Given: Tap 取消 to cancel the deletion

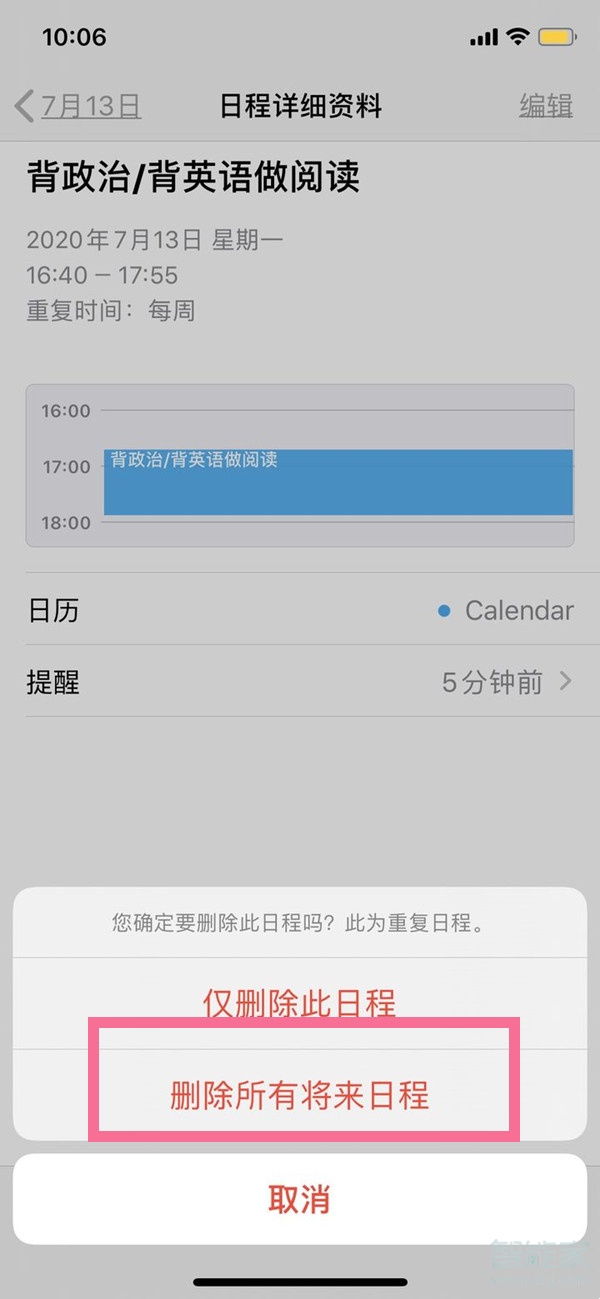Looking at the screenshot, I should pos(299,1199).
